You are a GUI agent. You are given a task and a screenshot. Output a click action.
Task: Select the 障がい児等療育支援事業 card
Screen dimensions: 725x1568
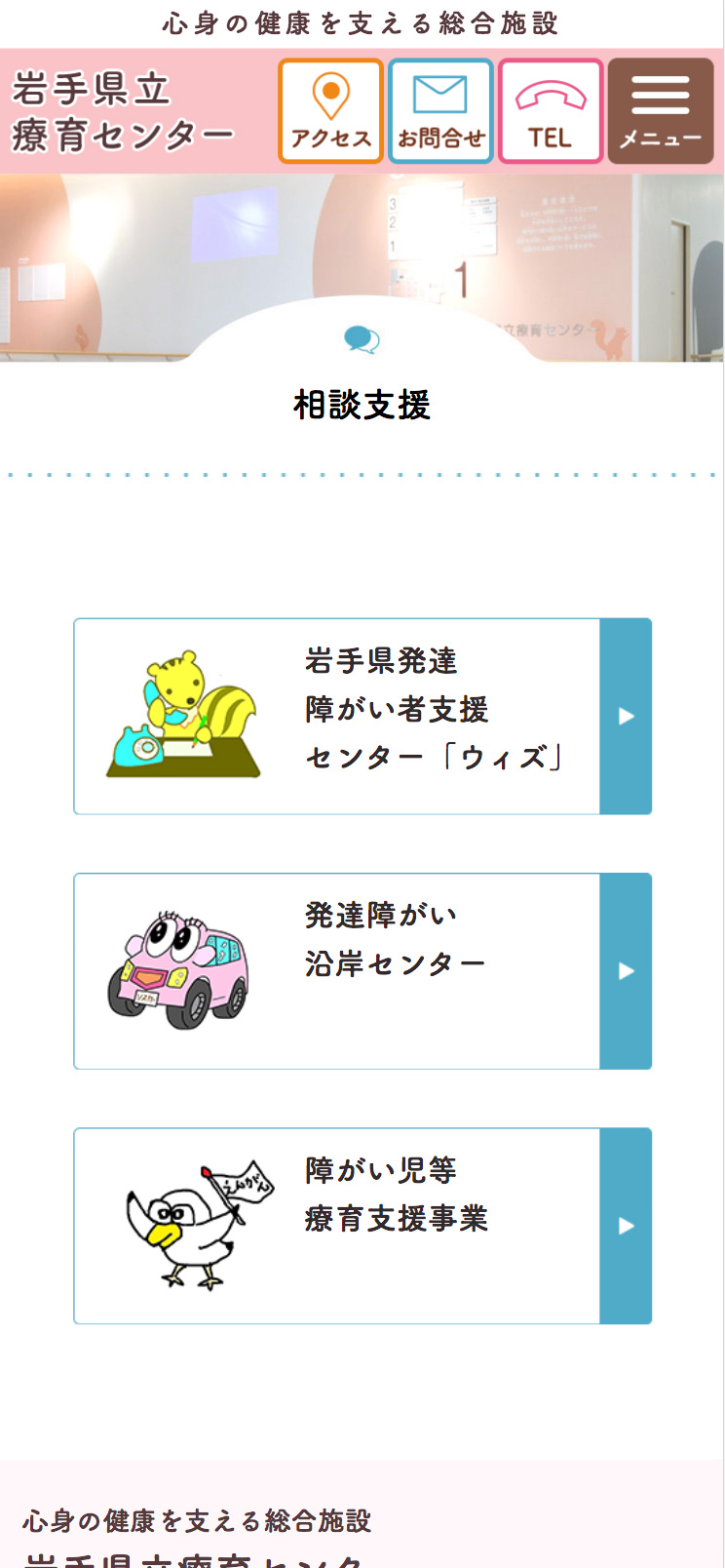362,1226
